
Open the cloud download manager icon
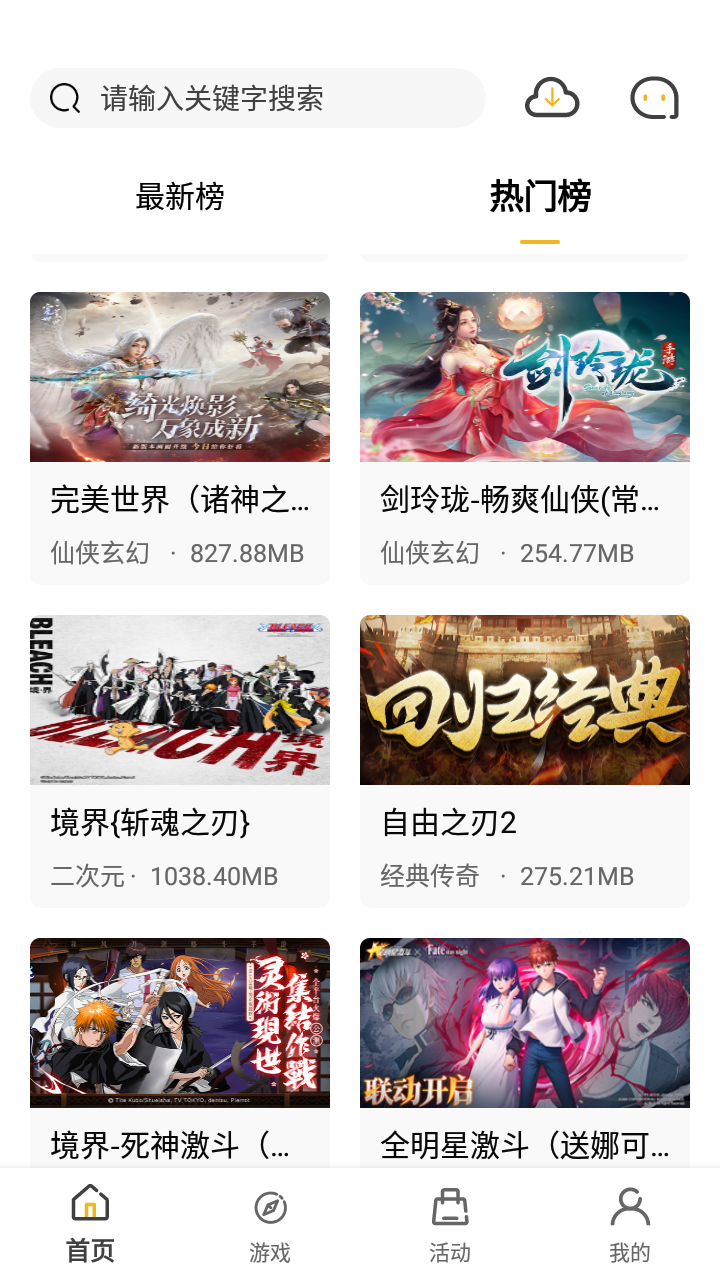point(552,98)
